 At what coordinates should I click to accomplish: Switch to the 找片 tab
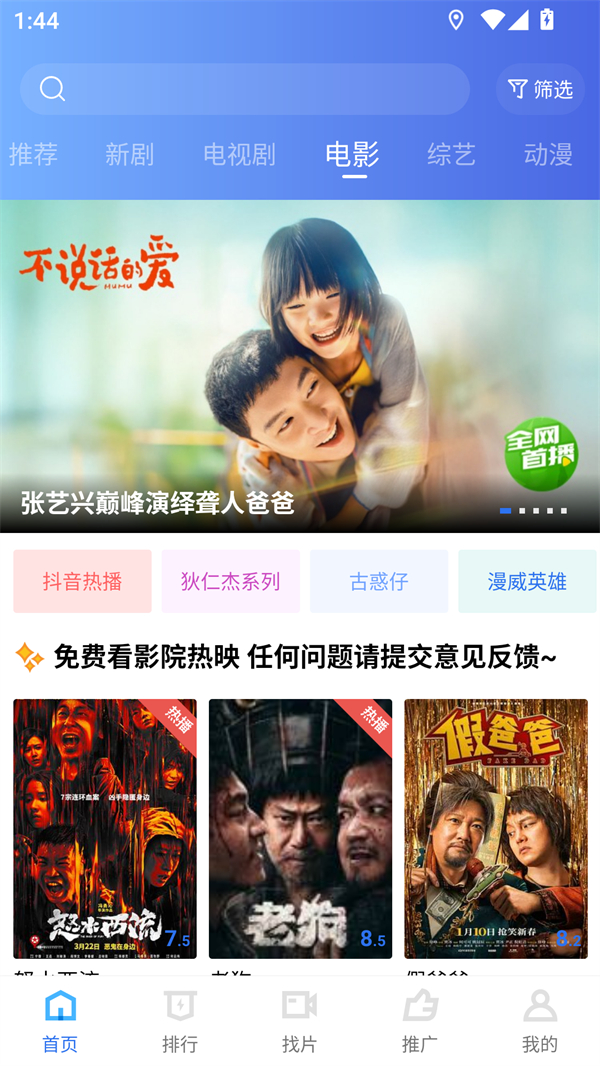(300, 1020)
